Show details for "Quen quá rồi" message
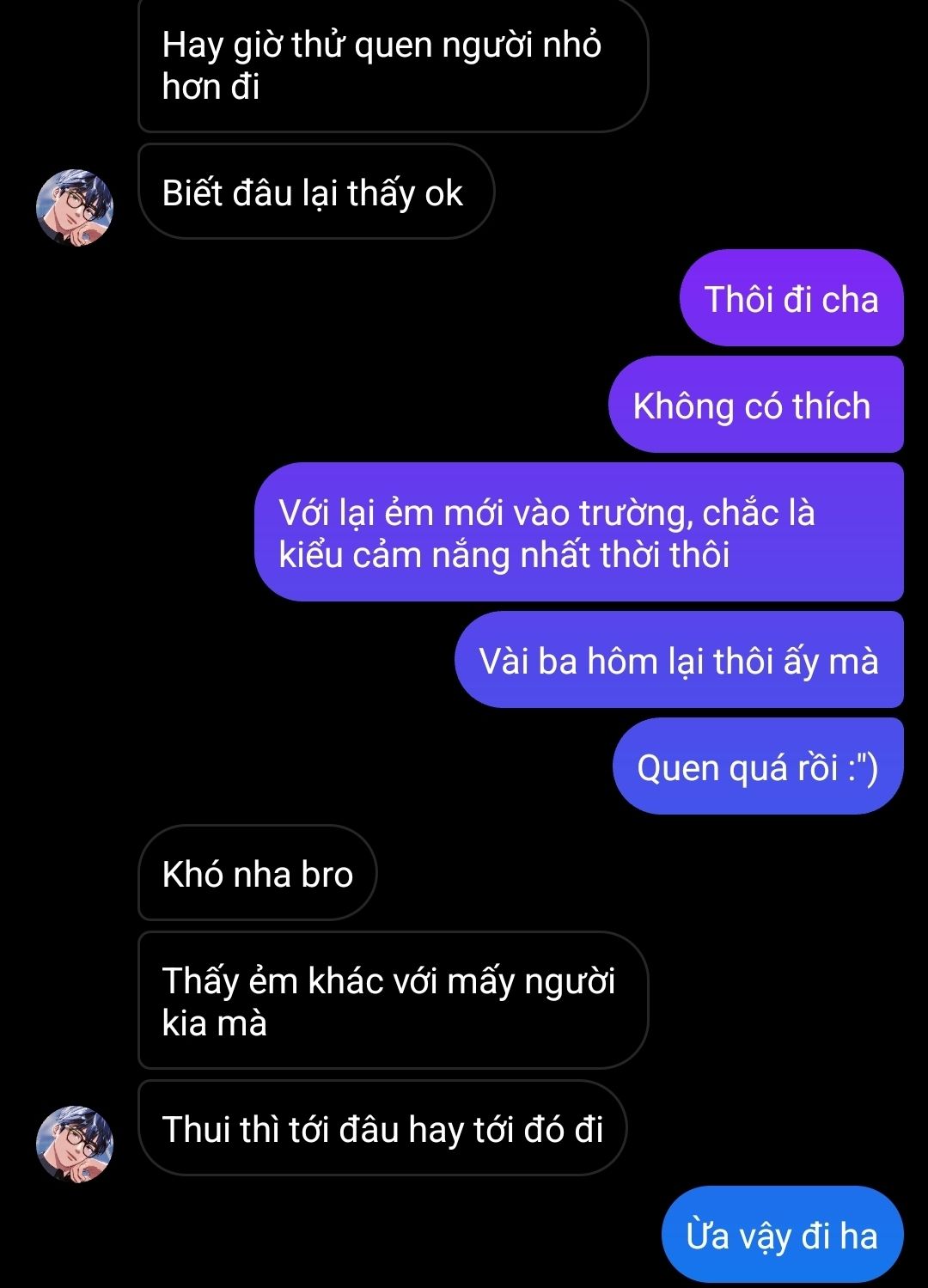The image size is (928, 1288). [757, 766]
